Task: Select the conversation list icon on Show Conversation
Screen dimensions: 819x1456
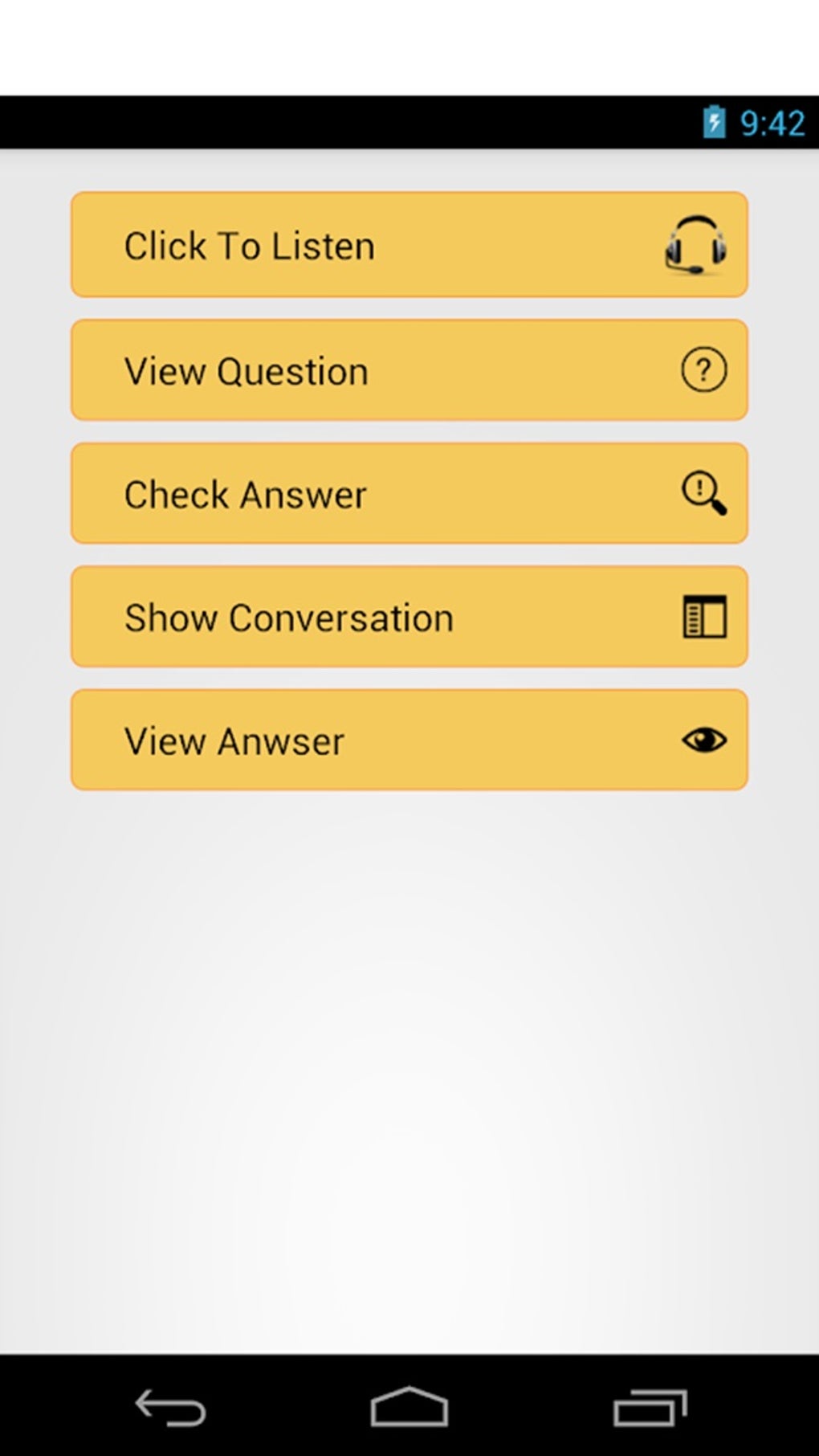Action: (x=705, y=616)
